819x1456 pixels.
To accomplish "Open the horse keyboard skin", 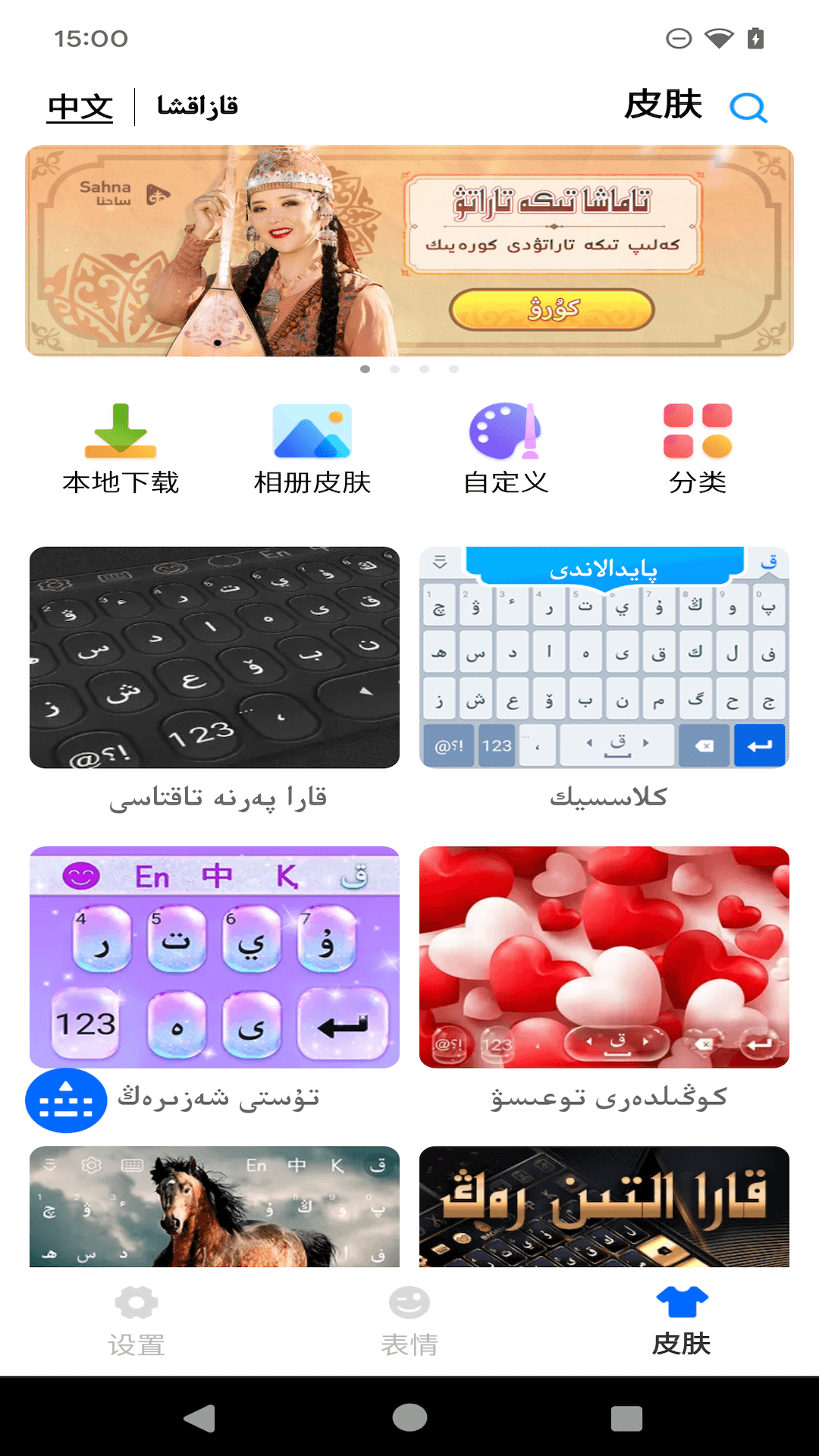I will 215,1207.
